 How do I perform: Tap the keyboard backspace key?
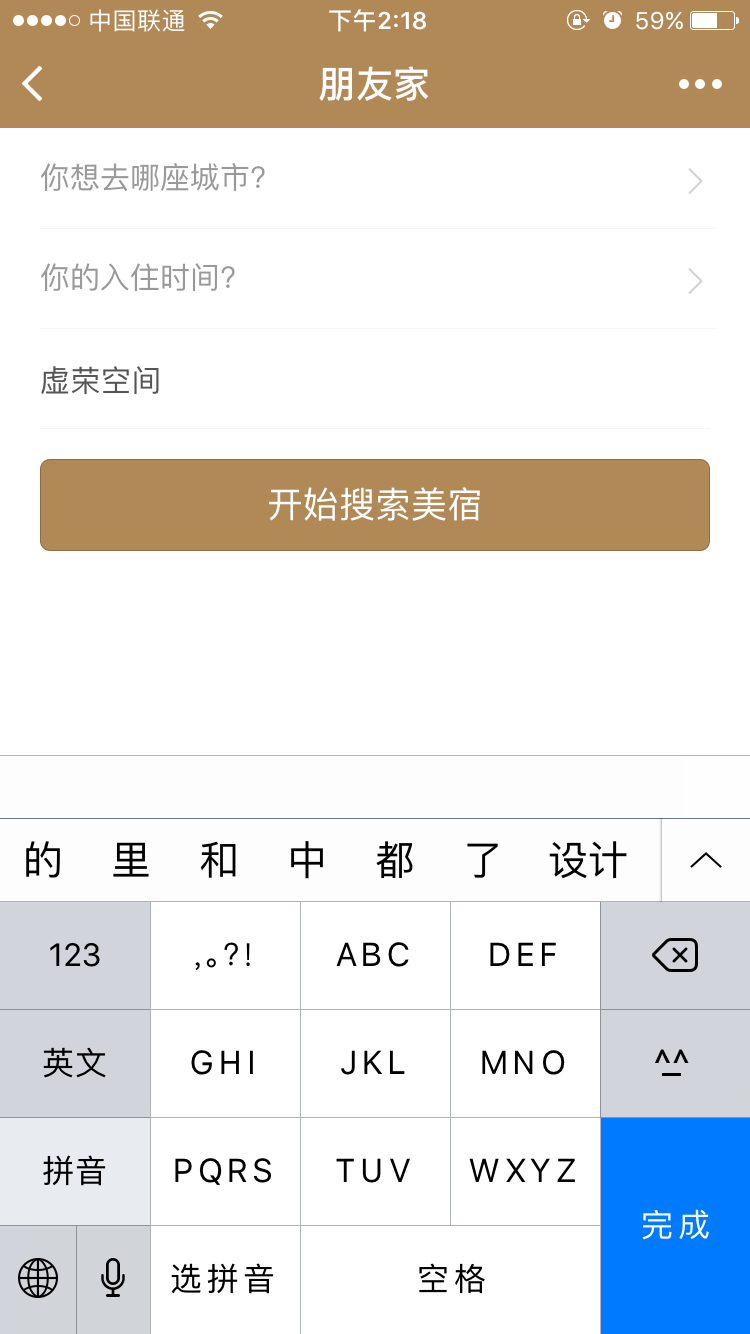click(x=675, y=956)
